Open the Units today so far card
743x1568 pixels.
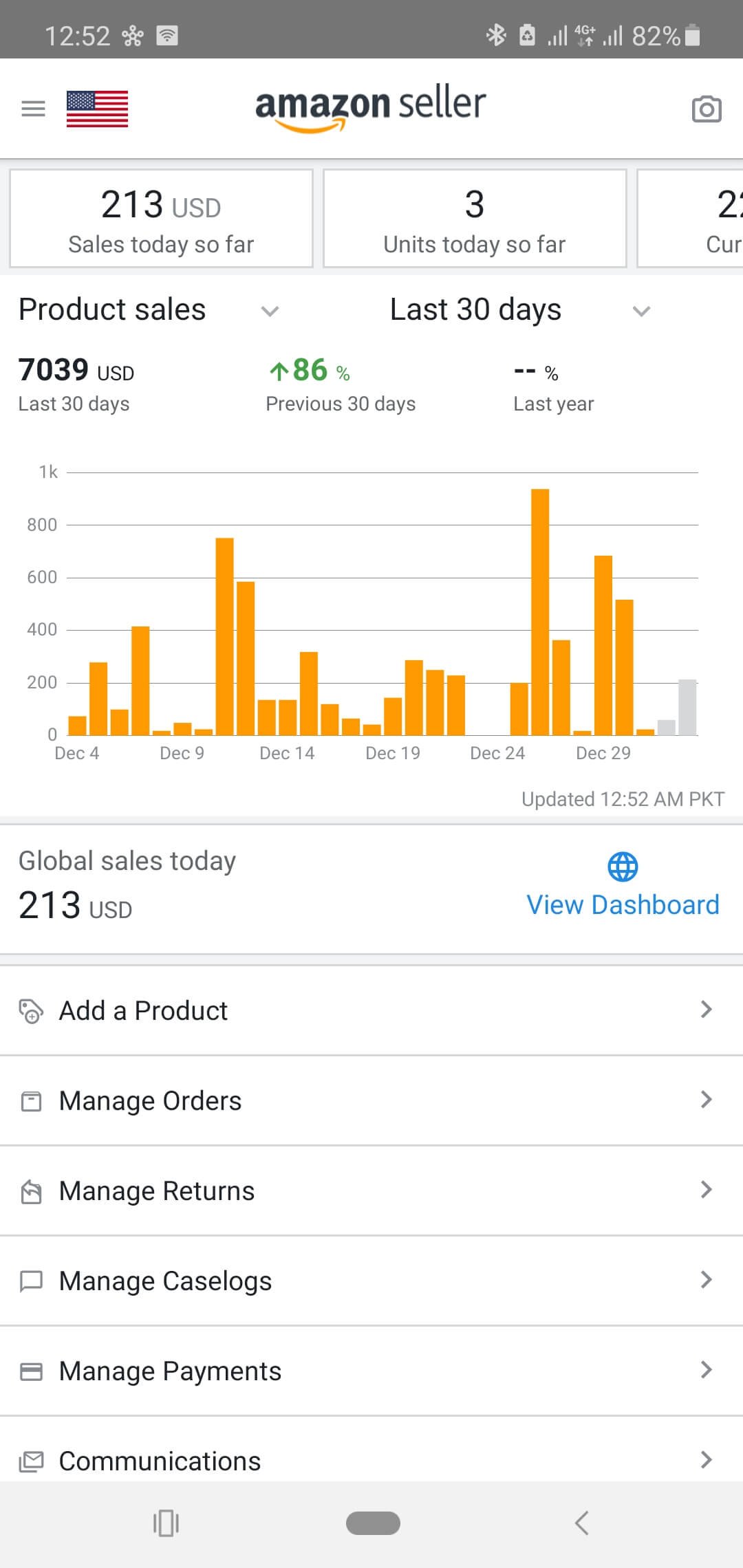click(x=475, y=219)
